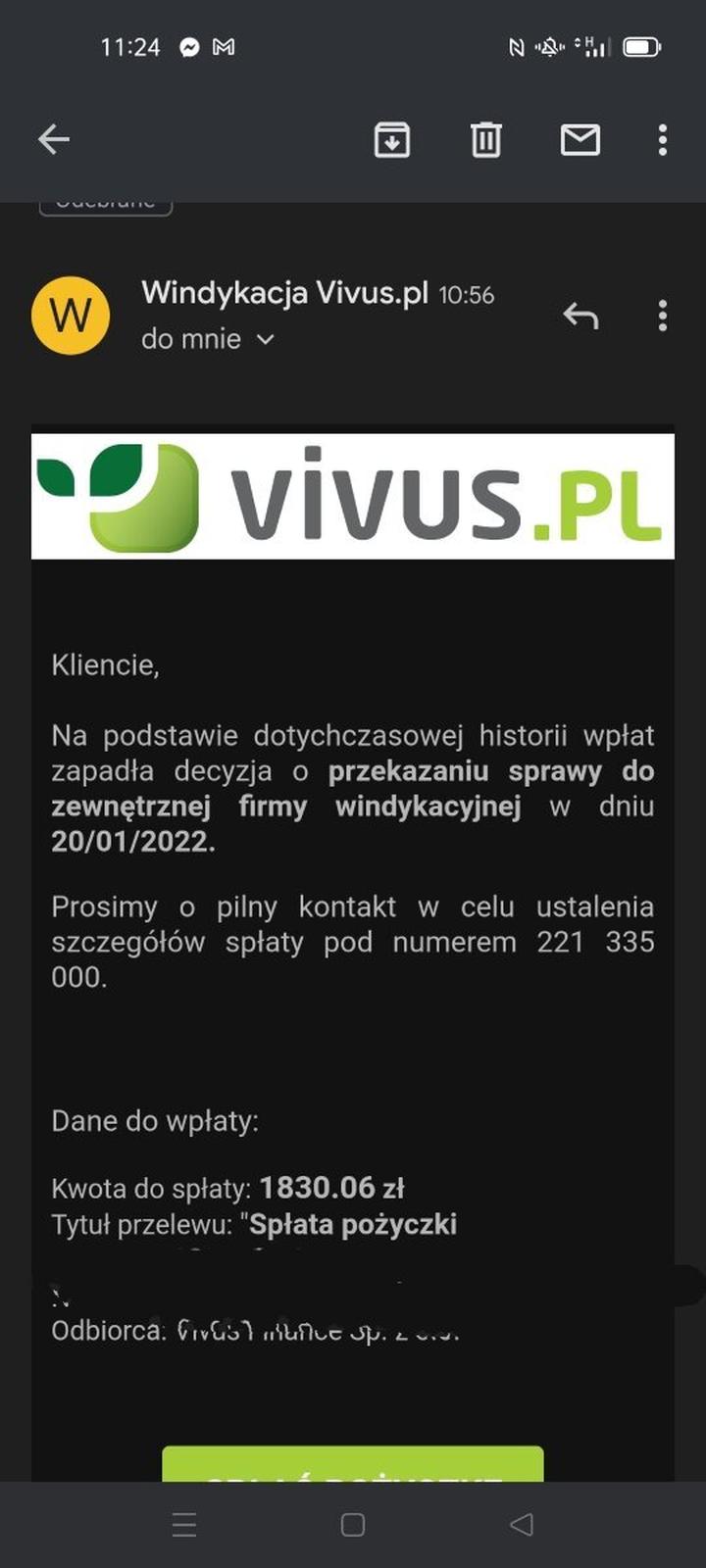Open Messenger from the status bar notification
This screenshot has height=1568, width=706.
tap(189, 46)
